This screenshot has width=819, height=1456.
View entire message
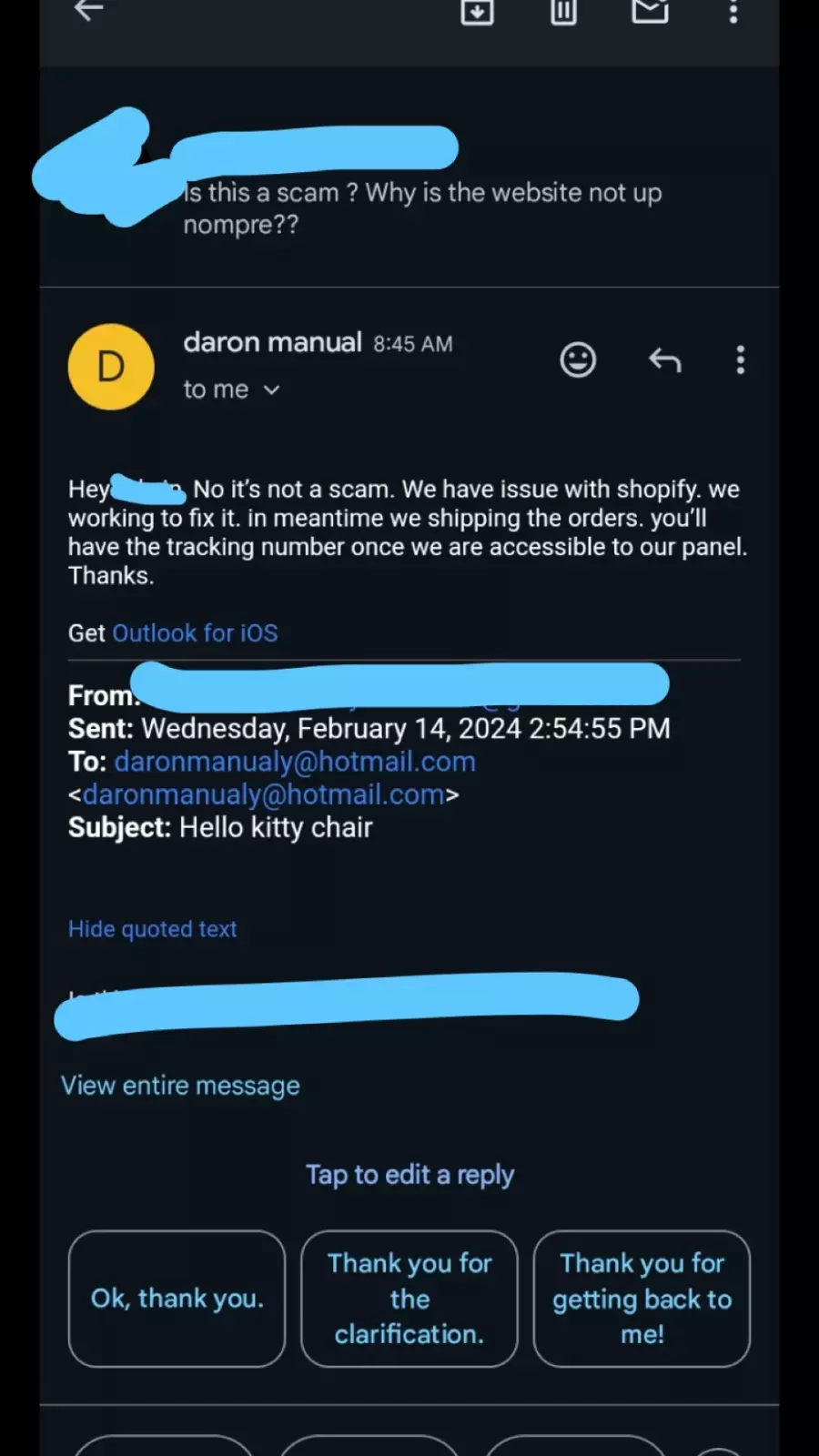180,1086
